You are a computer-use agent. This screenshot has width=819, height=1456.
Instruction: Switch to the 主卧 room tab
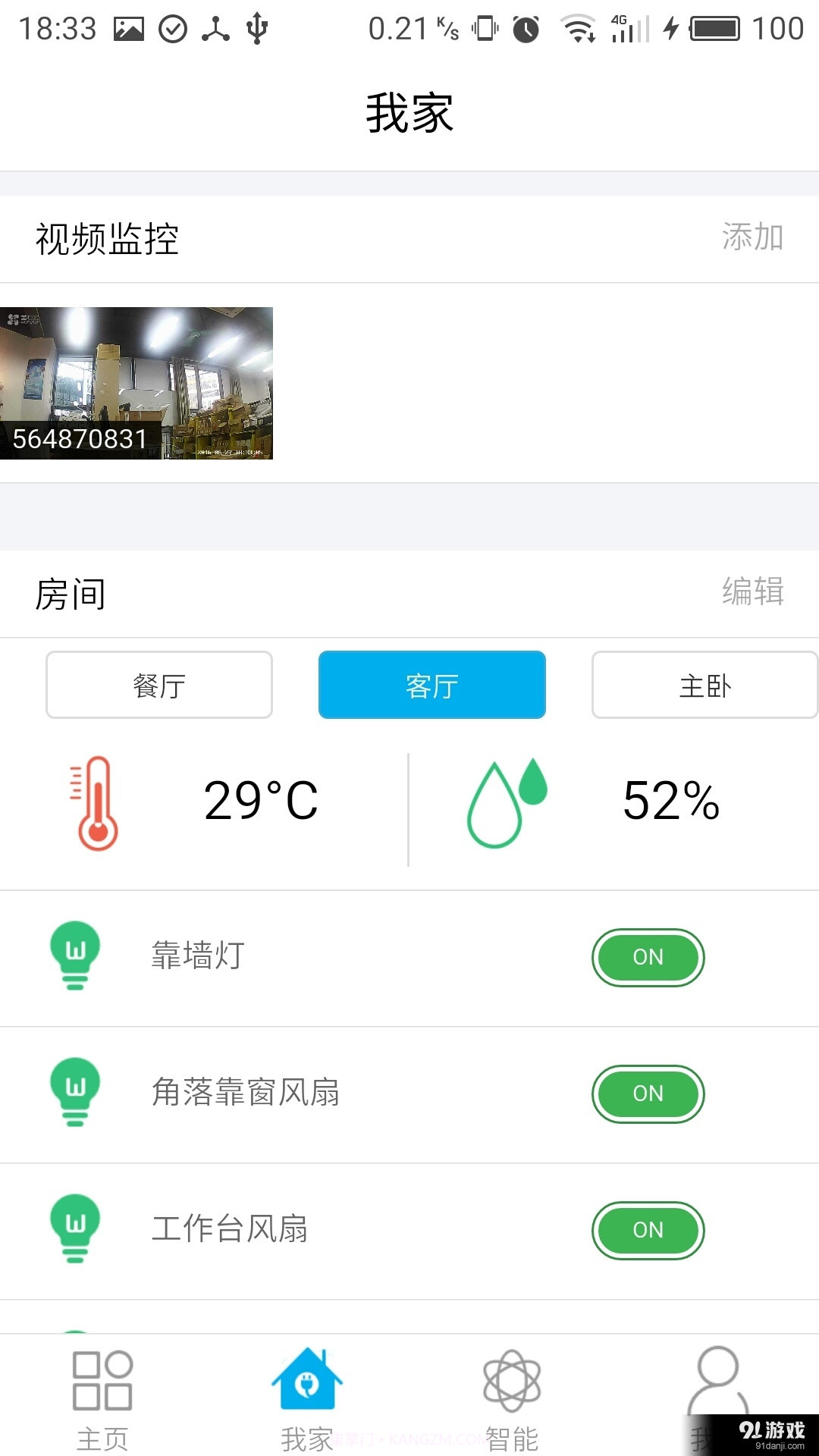pos(704,685)
